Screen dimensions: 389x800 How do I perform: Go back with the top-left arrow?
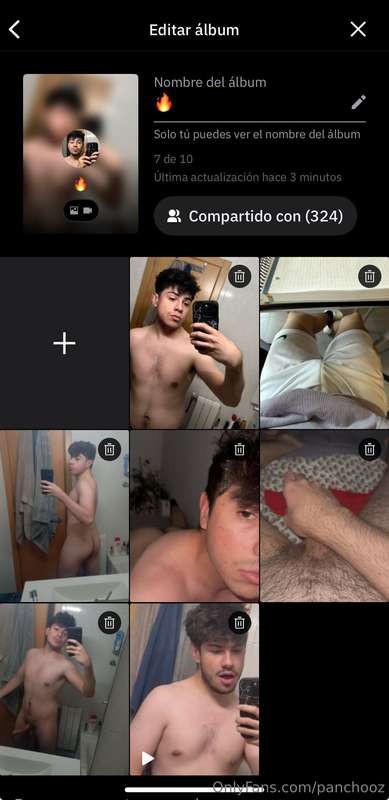[x=15, y=30]
